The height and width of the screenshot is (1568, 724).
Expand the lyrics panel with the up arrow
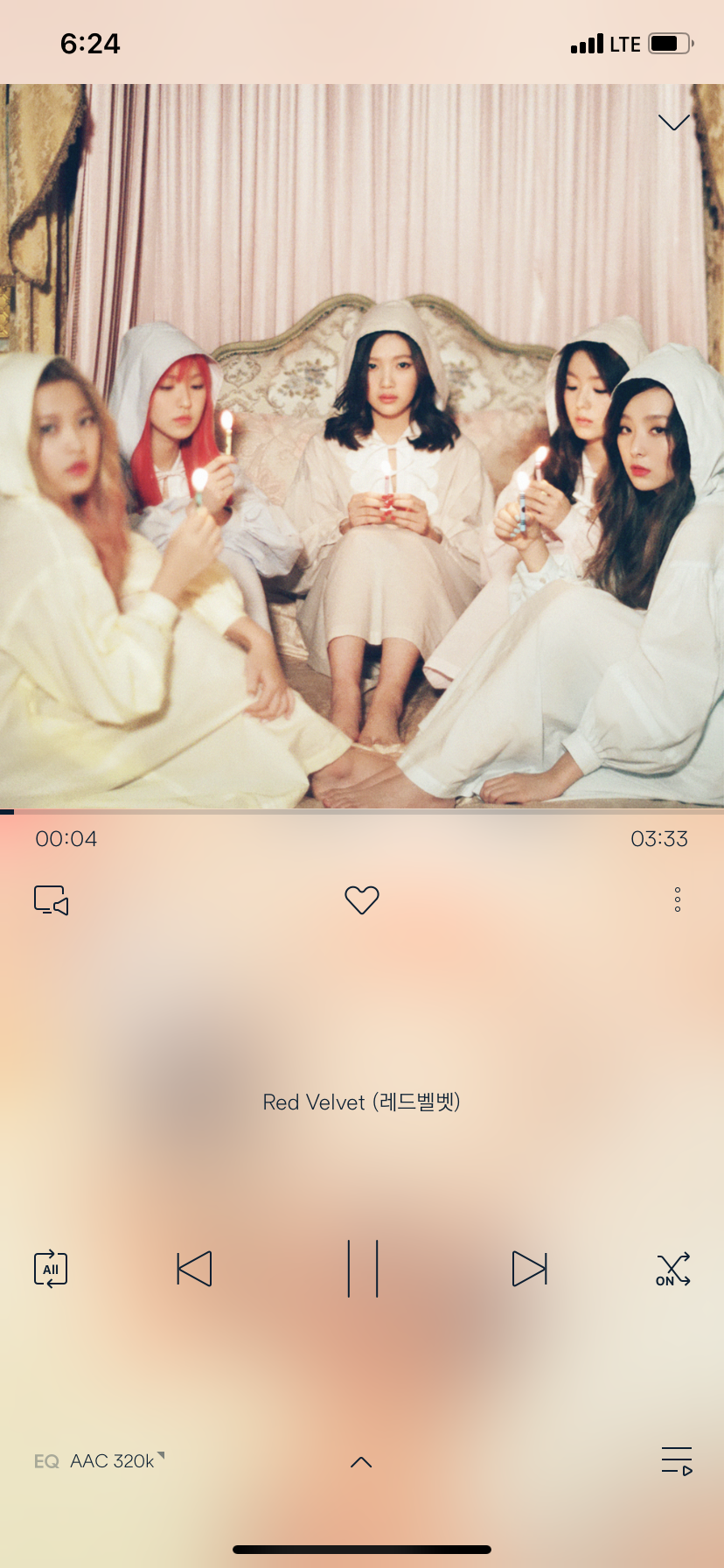(361, 1460)
